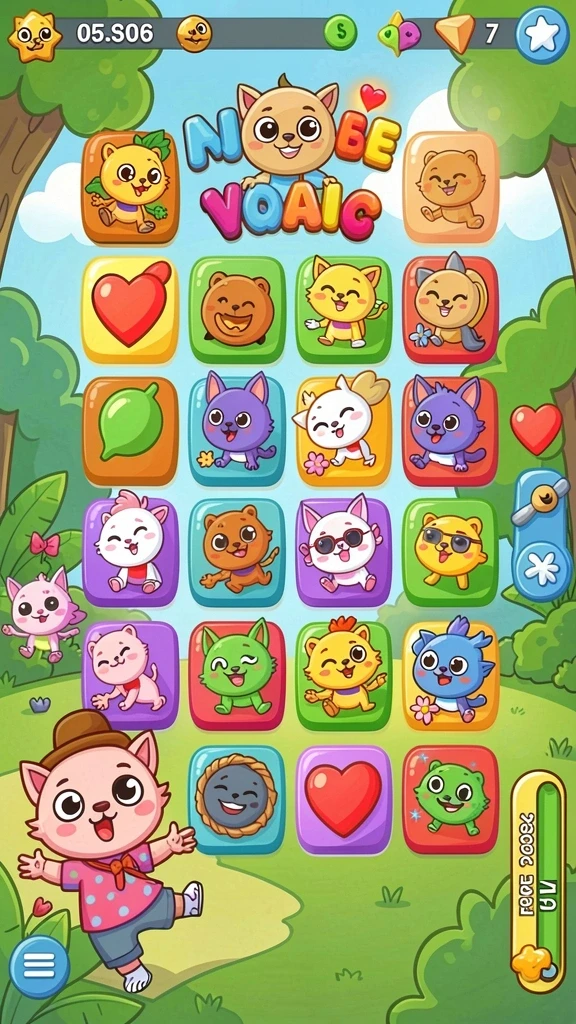The width and height of the screenshot is (576, 1024).
Task: Activate the blue snowflake booster
Action: (541, 569)
